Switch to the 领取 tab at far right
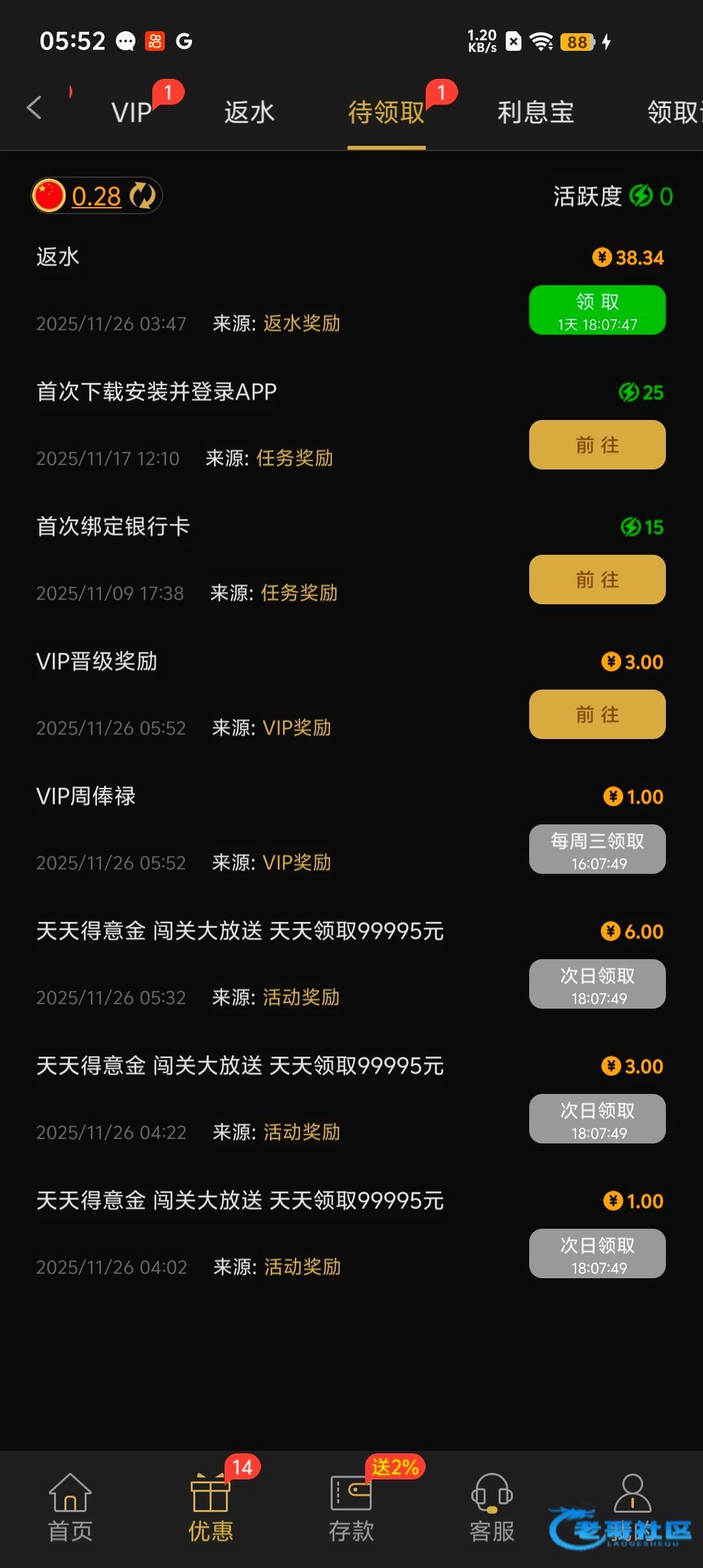Viewport: 703px width, 1568px height. 674,112
